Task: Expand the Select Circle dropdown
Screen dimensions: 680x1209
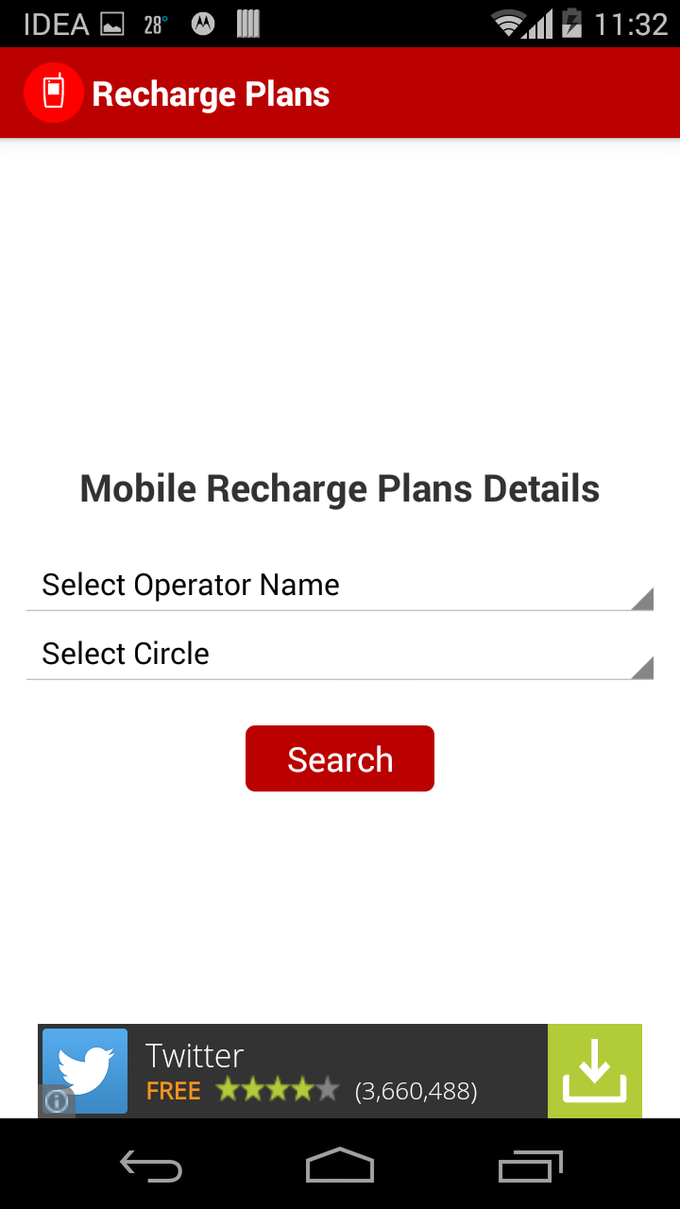Action: pyautogui.click(x=339, y=655)
